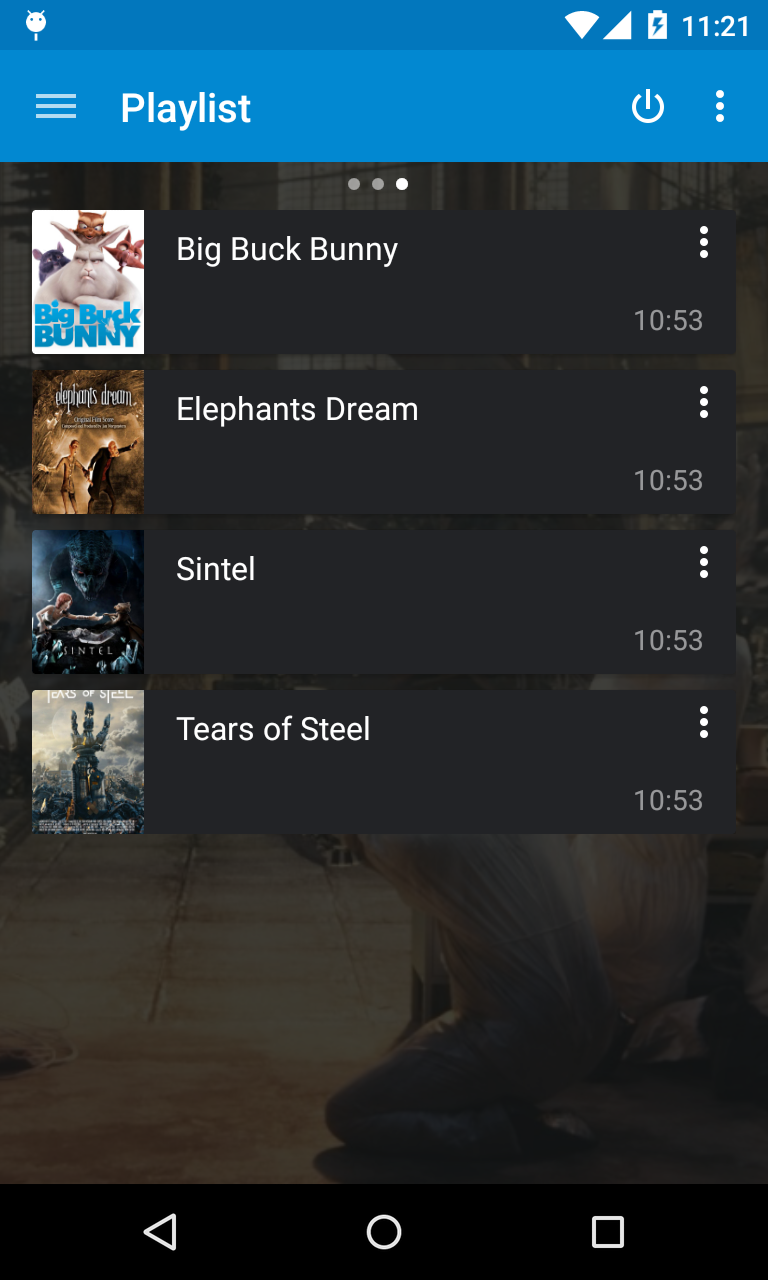Viewport: 768px width, 1280px height.
Task: Expand options for Tears of Steel
Action: pyautogui.click(x=704, y=722)
